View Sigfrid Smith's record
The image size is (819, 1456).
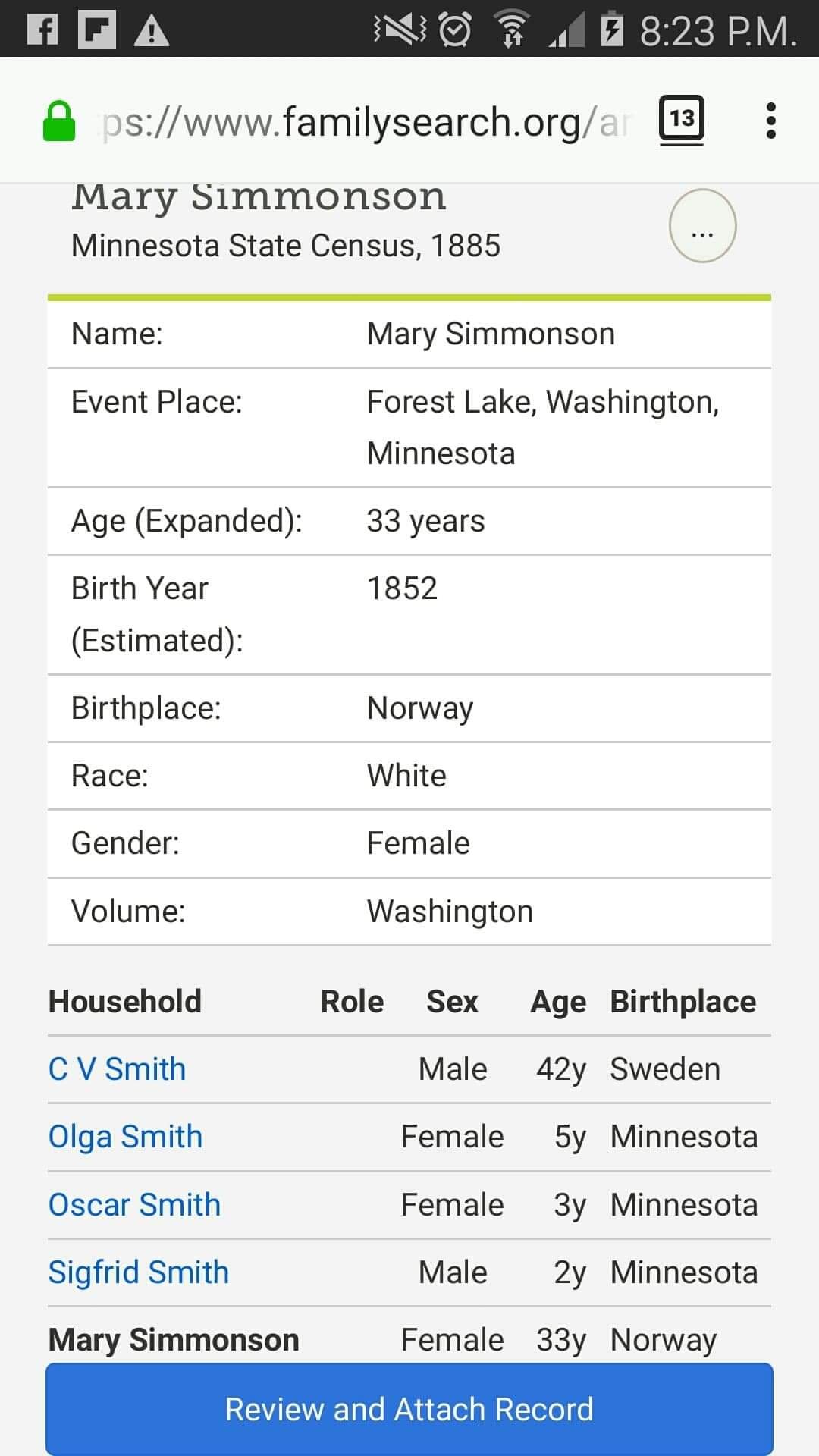tap(138, 1272)
